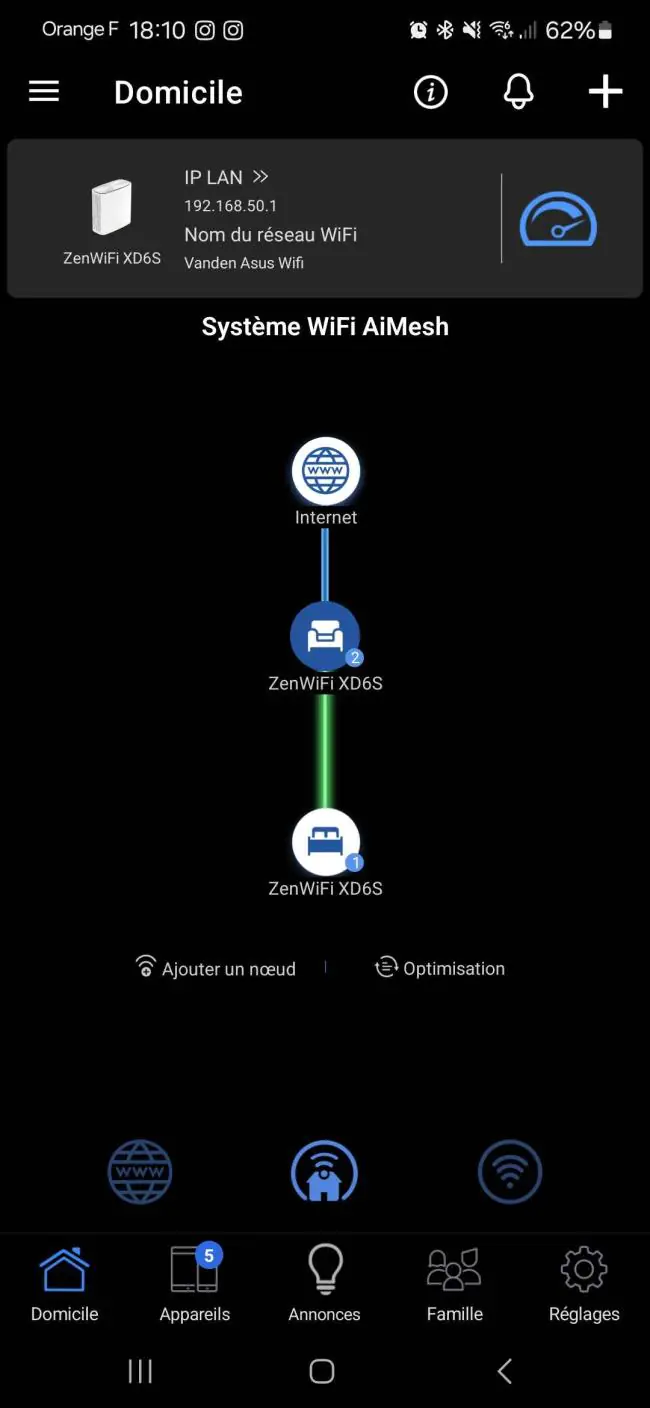Switch to the WiFi signal view
650x1408 pixels.
(510, 1171)
